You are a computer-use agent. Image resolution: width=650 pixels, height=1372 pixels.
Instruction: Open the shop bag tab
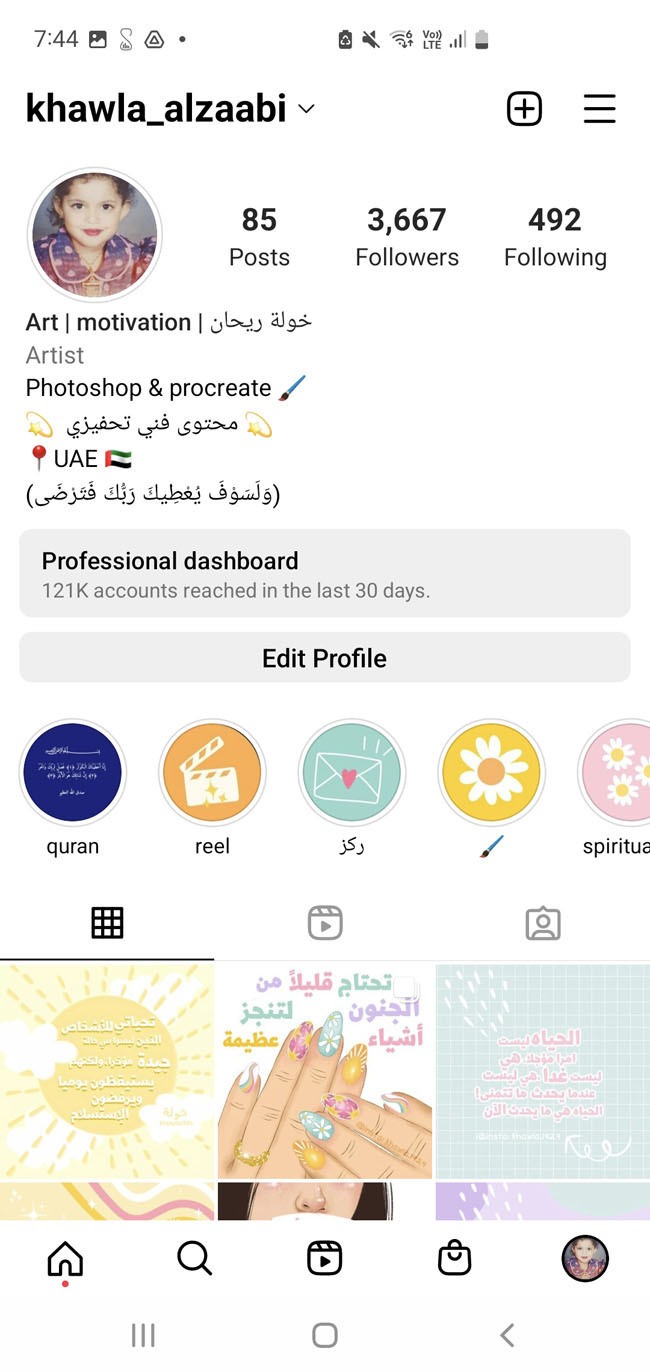click(455, 1257)
